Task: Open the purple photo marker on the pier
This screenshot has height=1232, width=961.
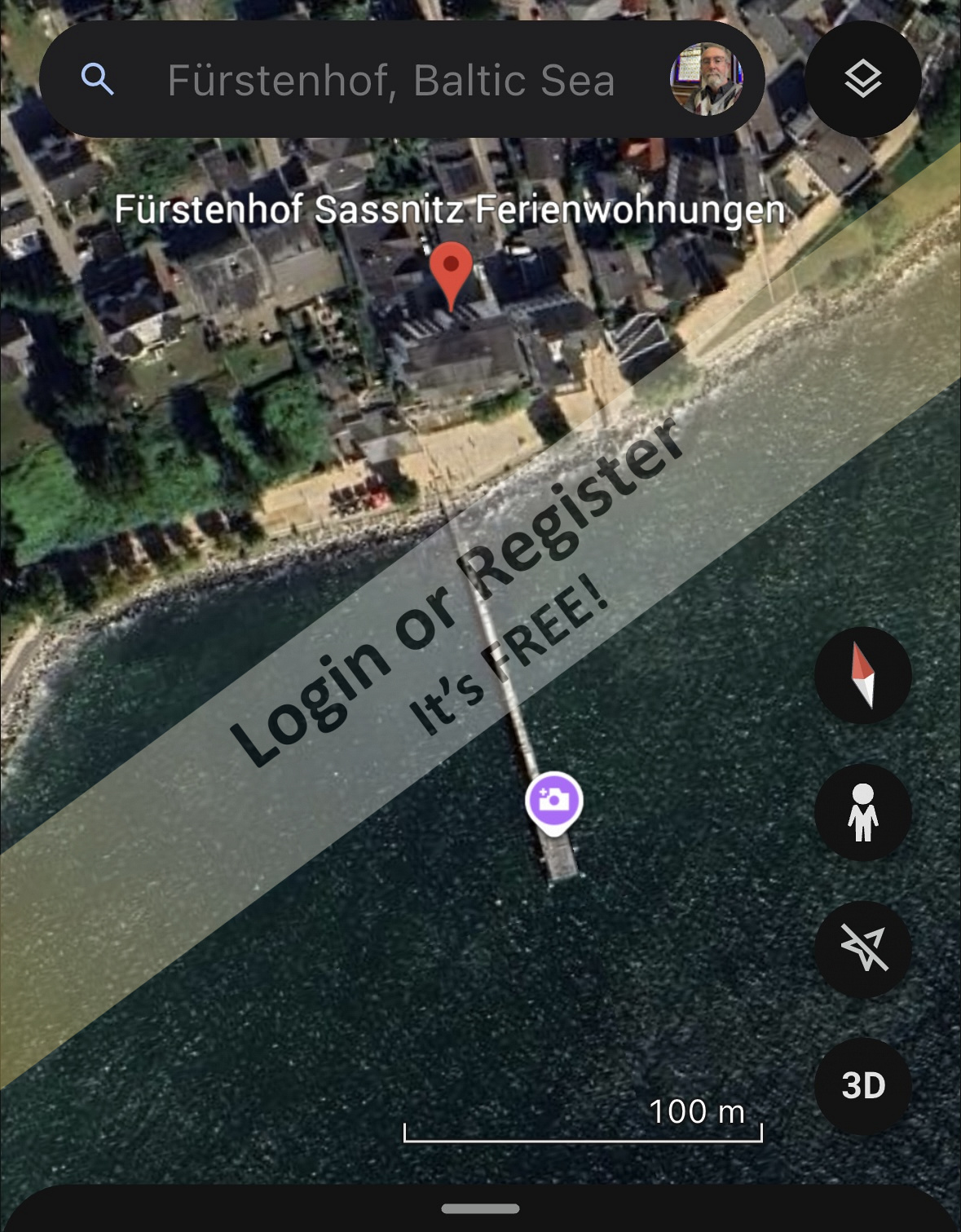Action: tap(553, 800)
